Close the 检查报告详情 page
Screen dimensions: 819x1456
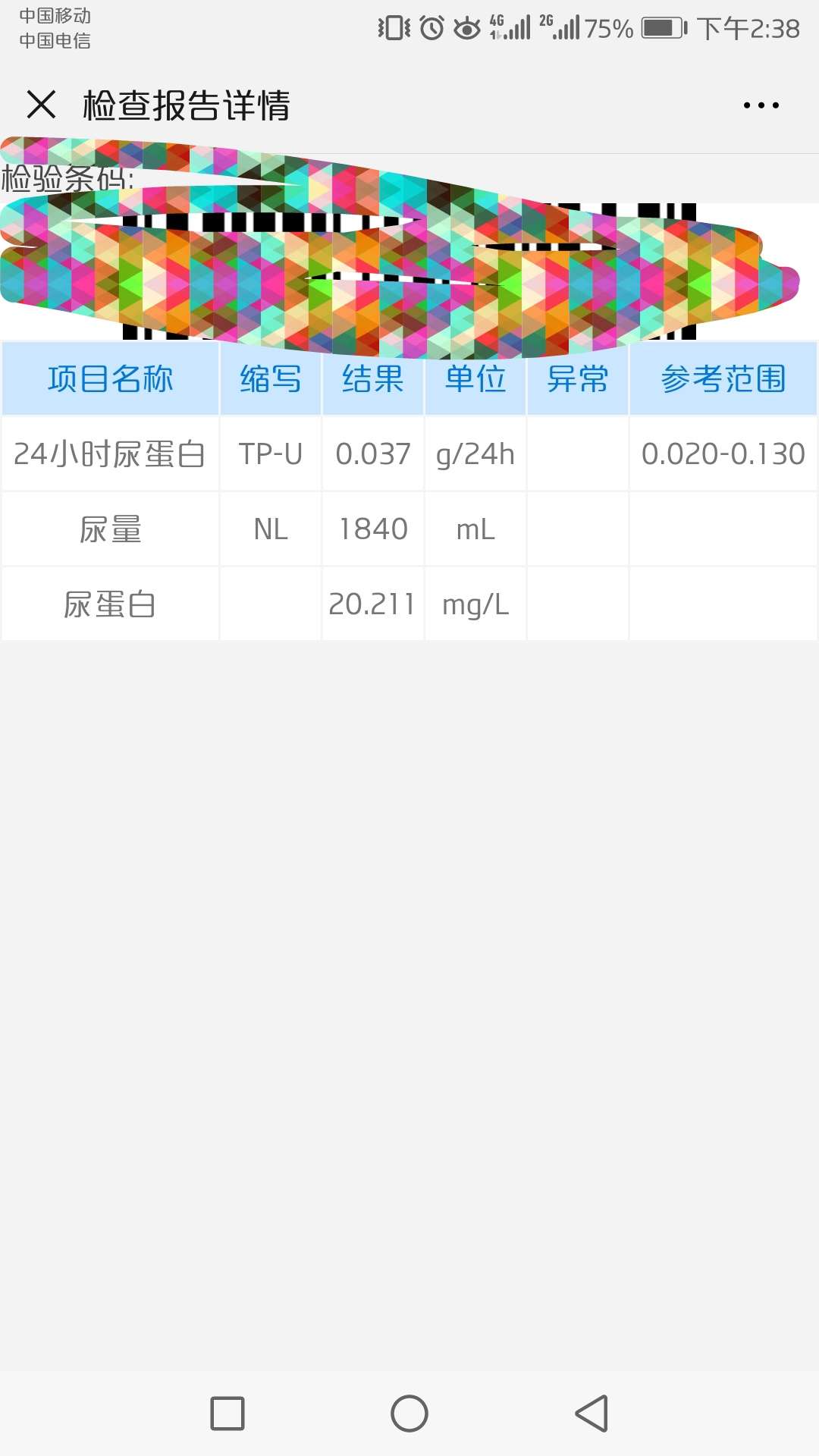pyautogui.click(x=42, y=105)
